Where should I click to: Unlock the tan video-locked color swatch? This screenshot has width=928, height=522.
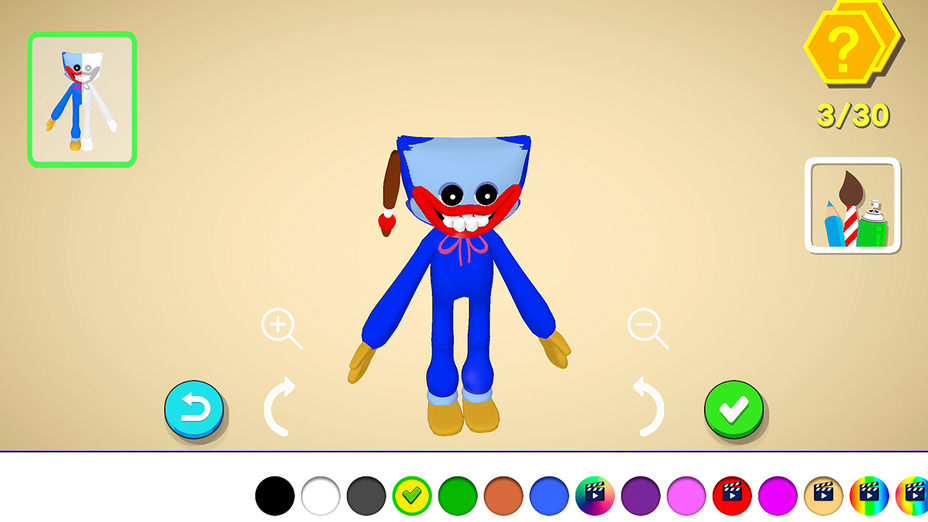point(824,496)
